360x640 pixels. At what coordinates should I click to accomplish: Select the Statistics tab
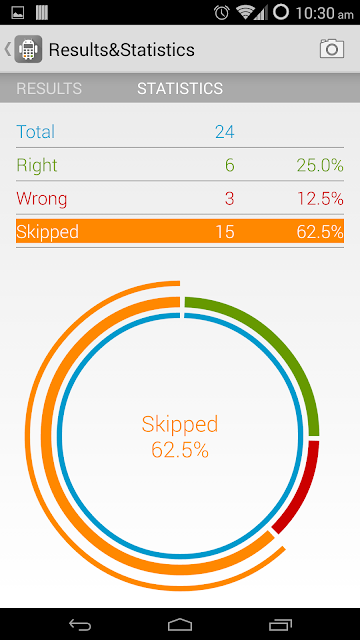180,89
